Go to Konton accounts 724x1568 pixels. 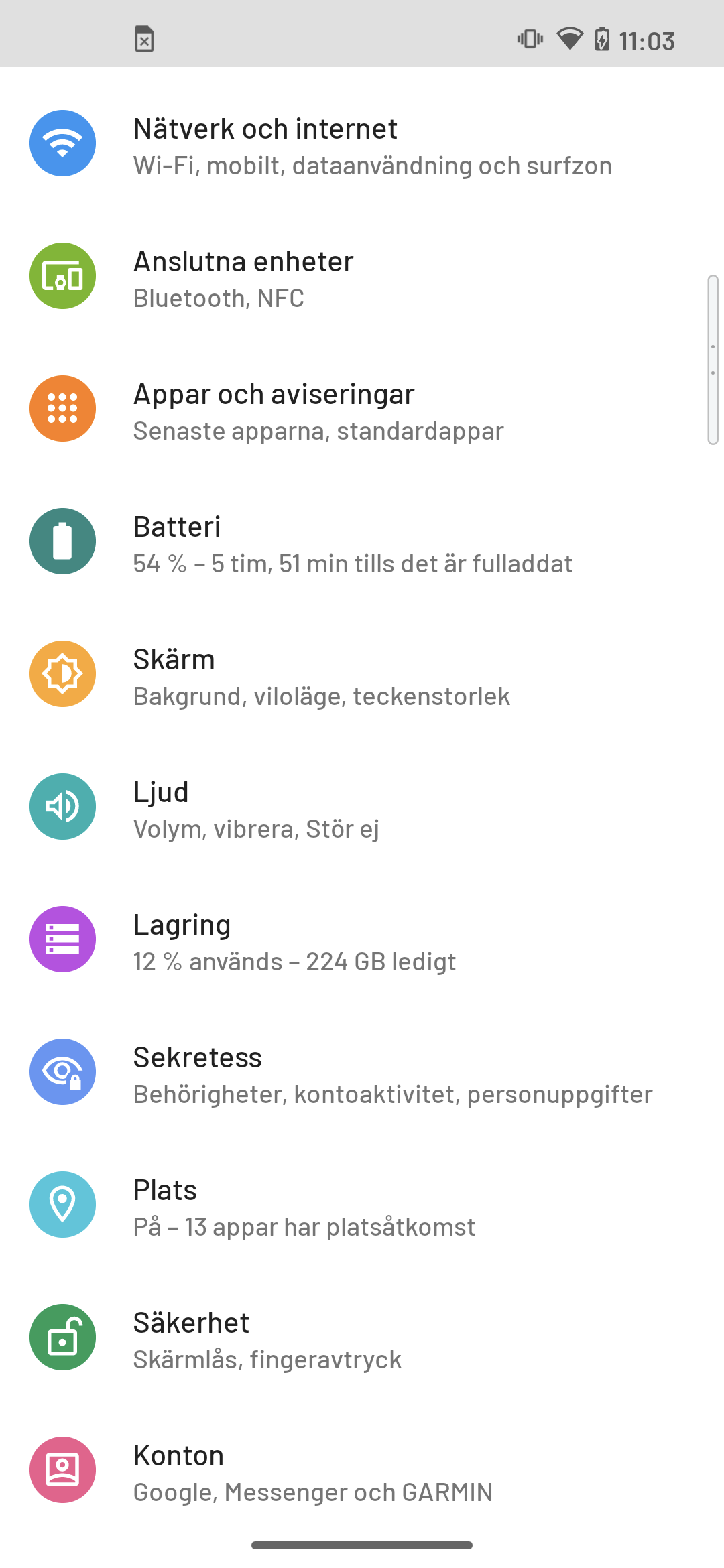pyautogui.click(x=362, y=1471)
